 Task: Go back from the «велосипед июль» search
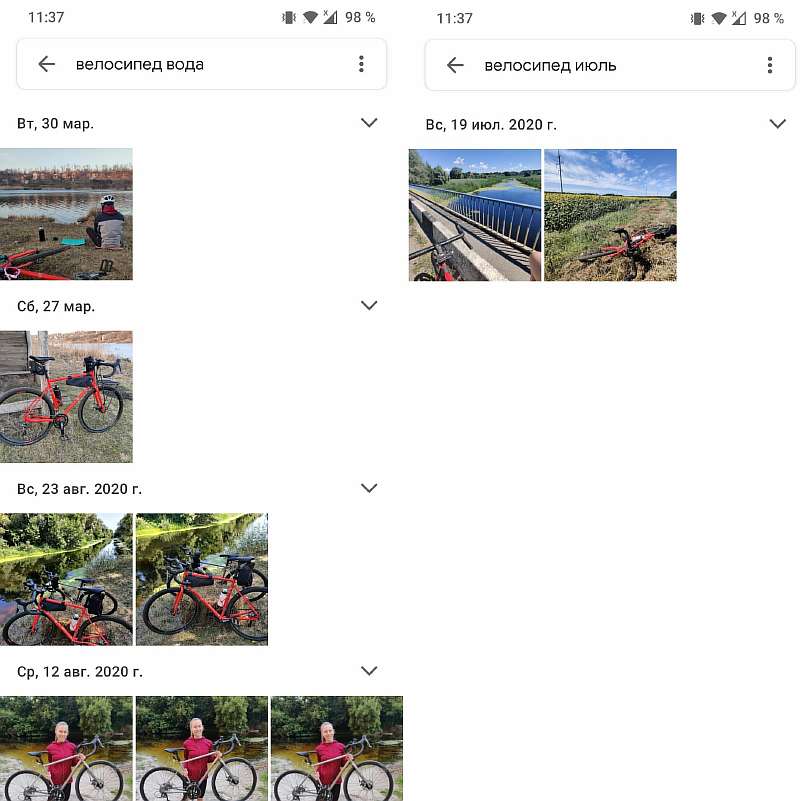coord(455,65)
